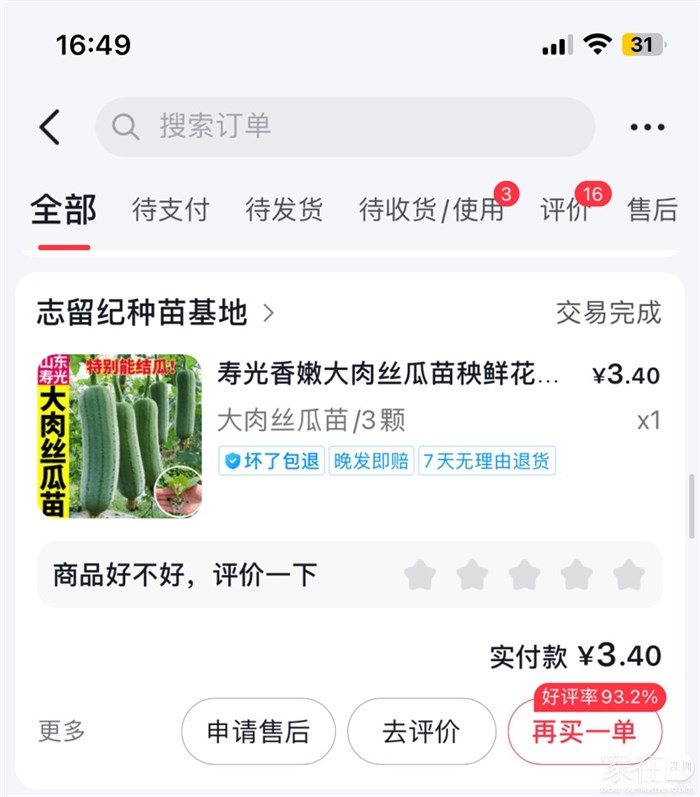700x797 pixels.
Task: Tap 更多 for more order options
Action: pyautogui.click(x=62, y=731)
